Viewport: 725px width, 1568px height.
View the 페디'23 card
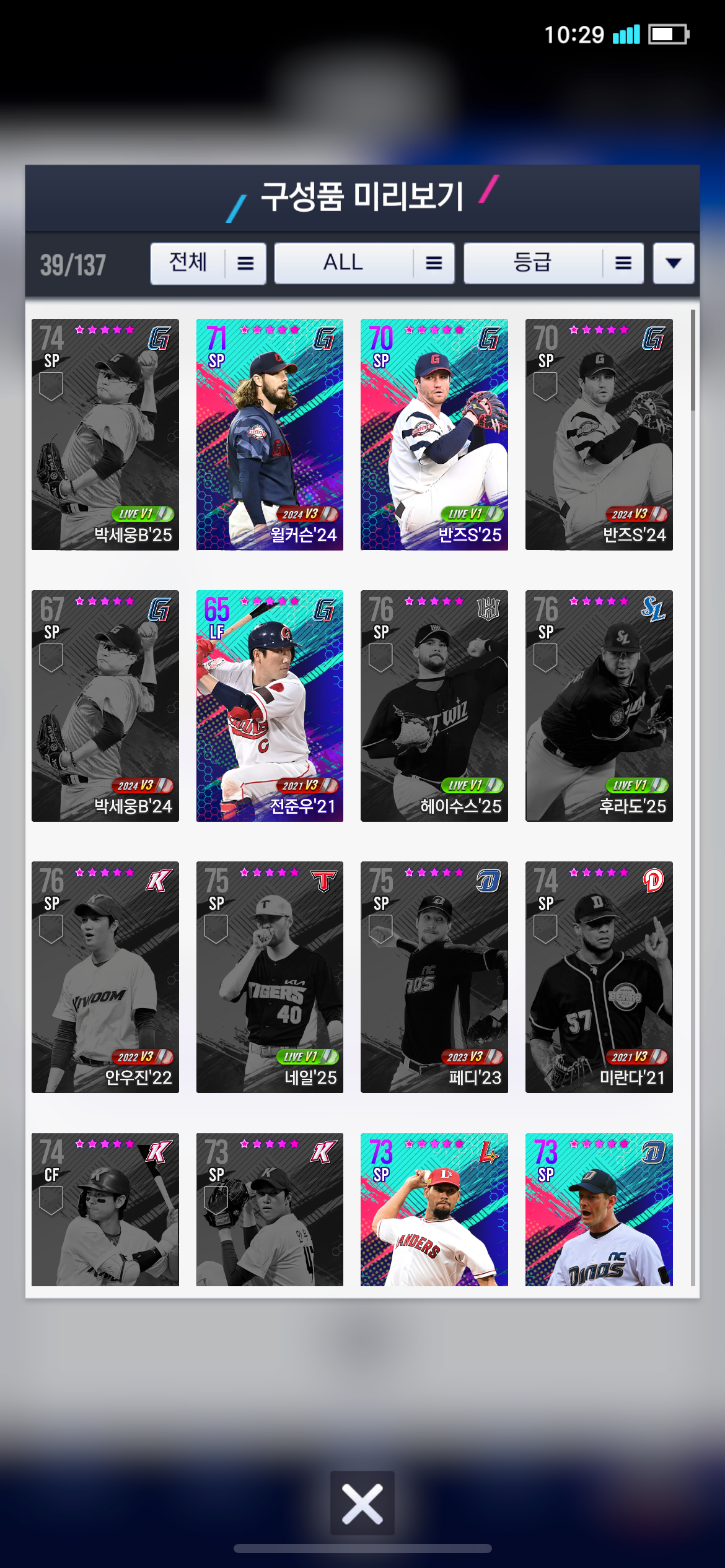click(x=434, y=977)
